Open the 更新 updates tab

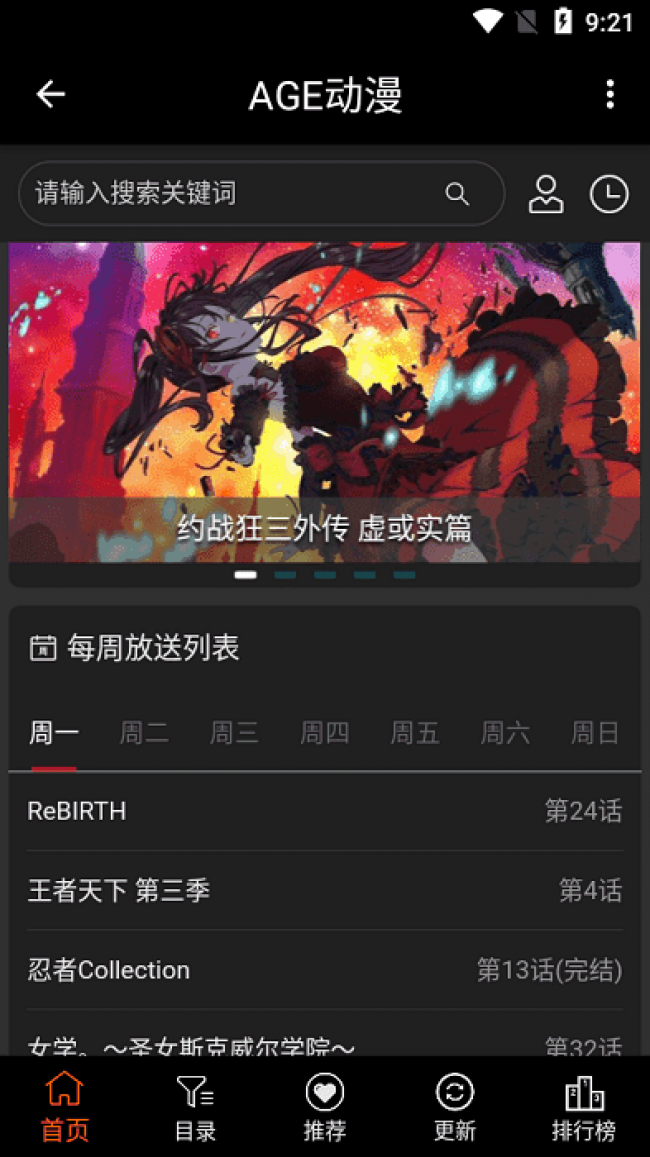pos(454,1106)
